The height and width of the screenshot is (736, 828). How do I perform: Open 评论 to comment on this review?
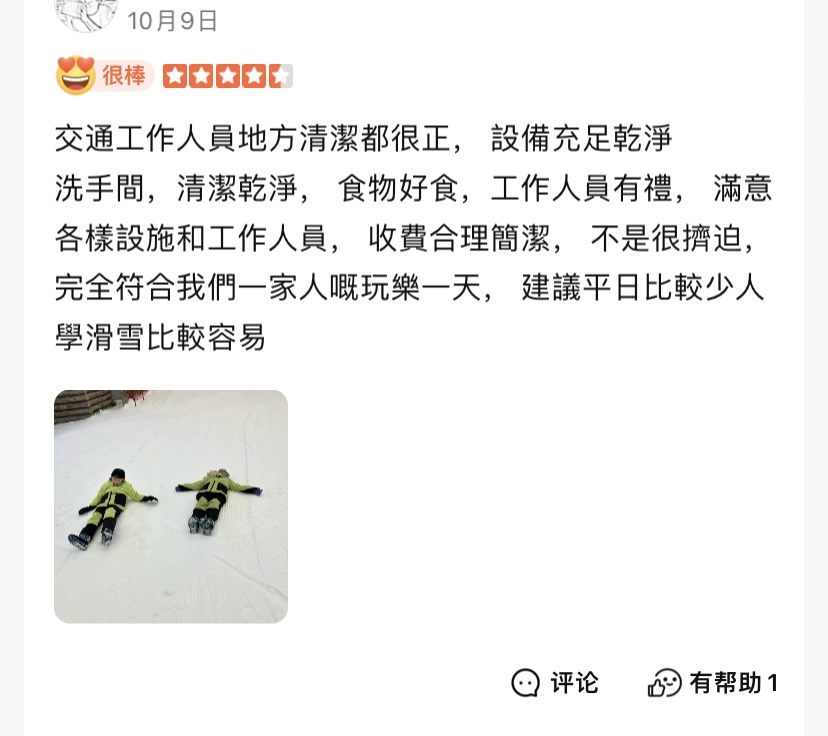555,683
